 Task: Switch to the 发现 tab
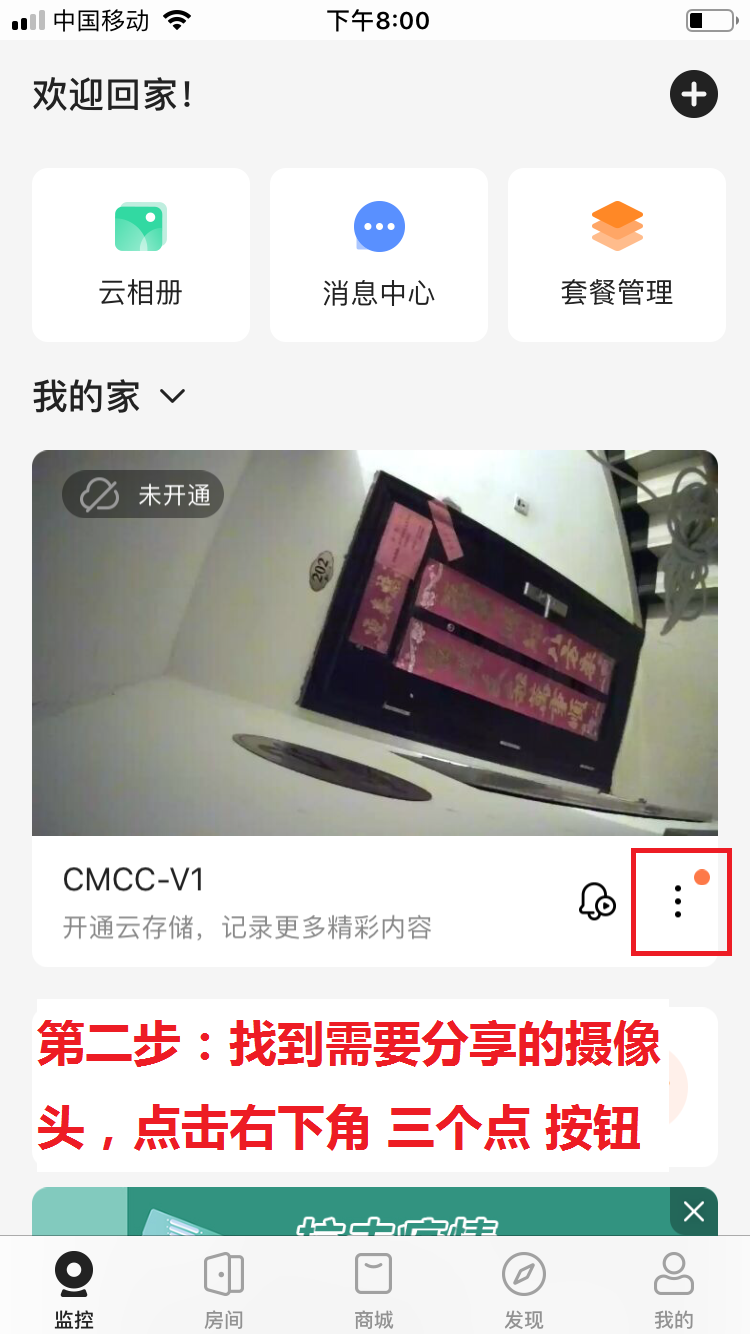coord(524,1289)
